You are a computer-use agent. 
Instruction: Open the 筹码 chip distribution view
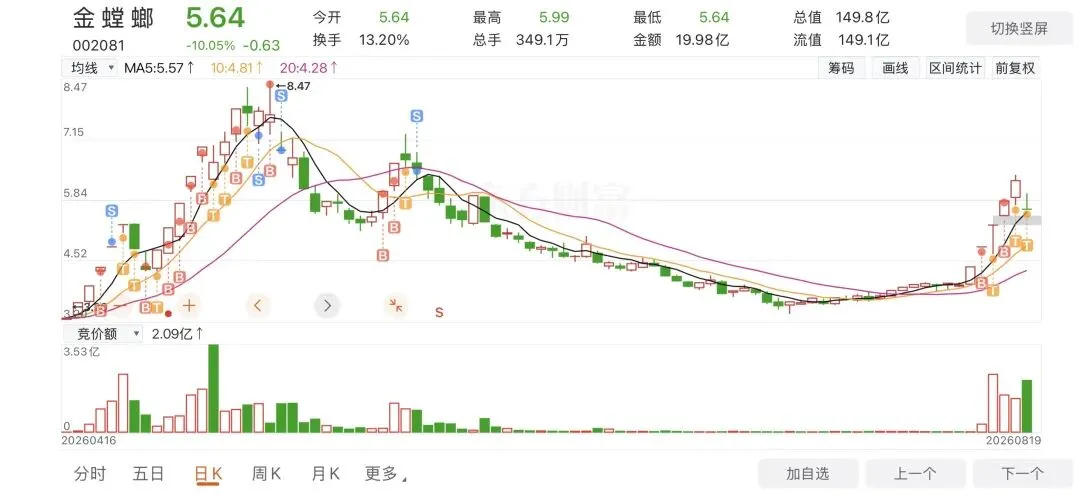point(841,68)
